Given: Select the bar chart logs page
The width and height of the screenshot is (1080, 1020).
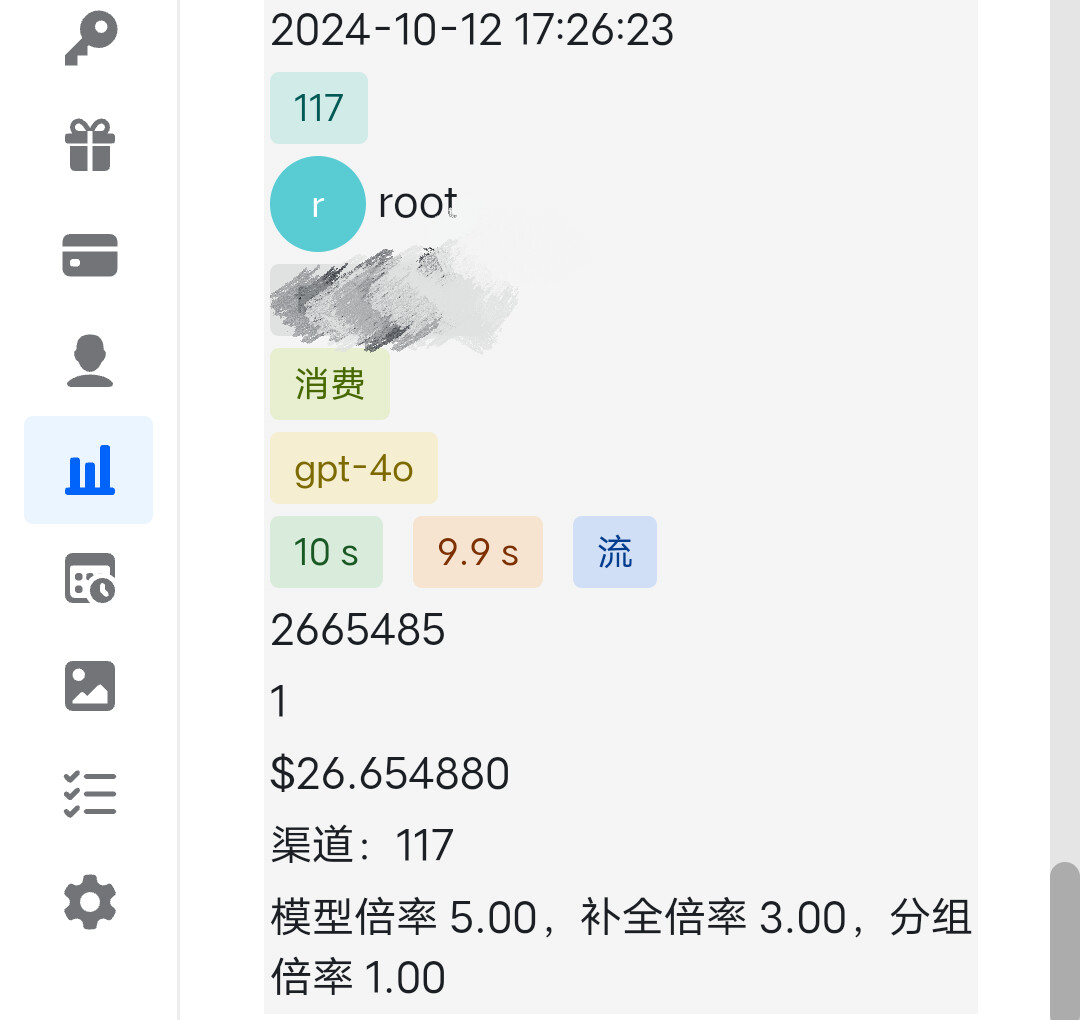Looking at the screenshot, I should coord(89,470).
